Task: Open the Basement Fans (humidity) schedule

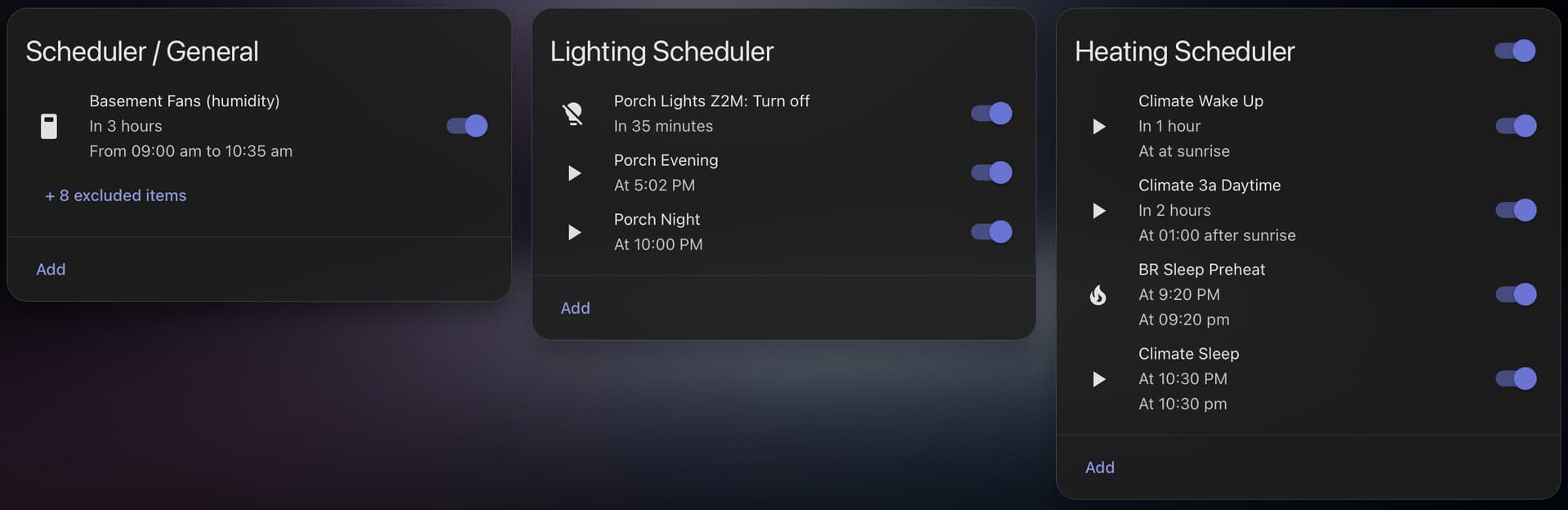Action: click(x=185, y=126)
